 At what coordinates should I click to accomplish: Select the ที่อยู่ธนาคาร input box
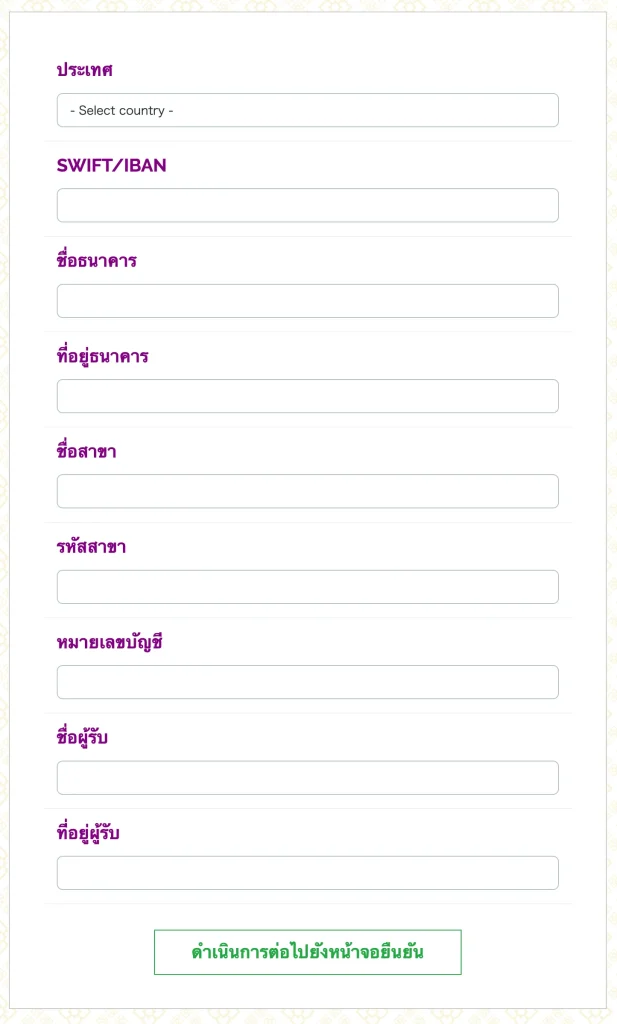[x=307, y=396]
